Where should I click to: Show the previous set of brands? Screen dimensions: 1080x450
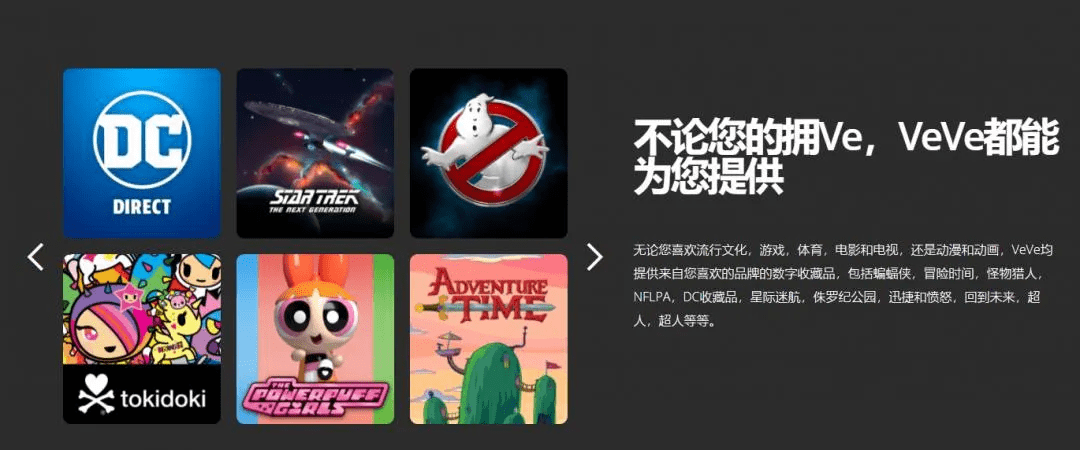tap(36, 257)
